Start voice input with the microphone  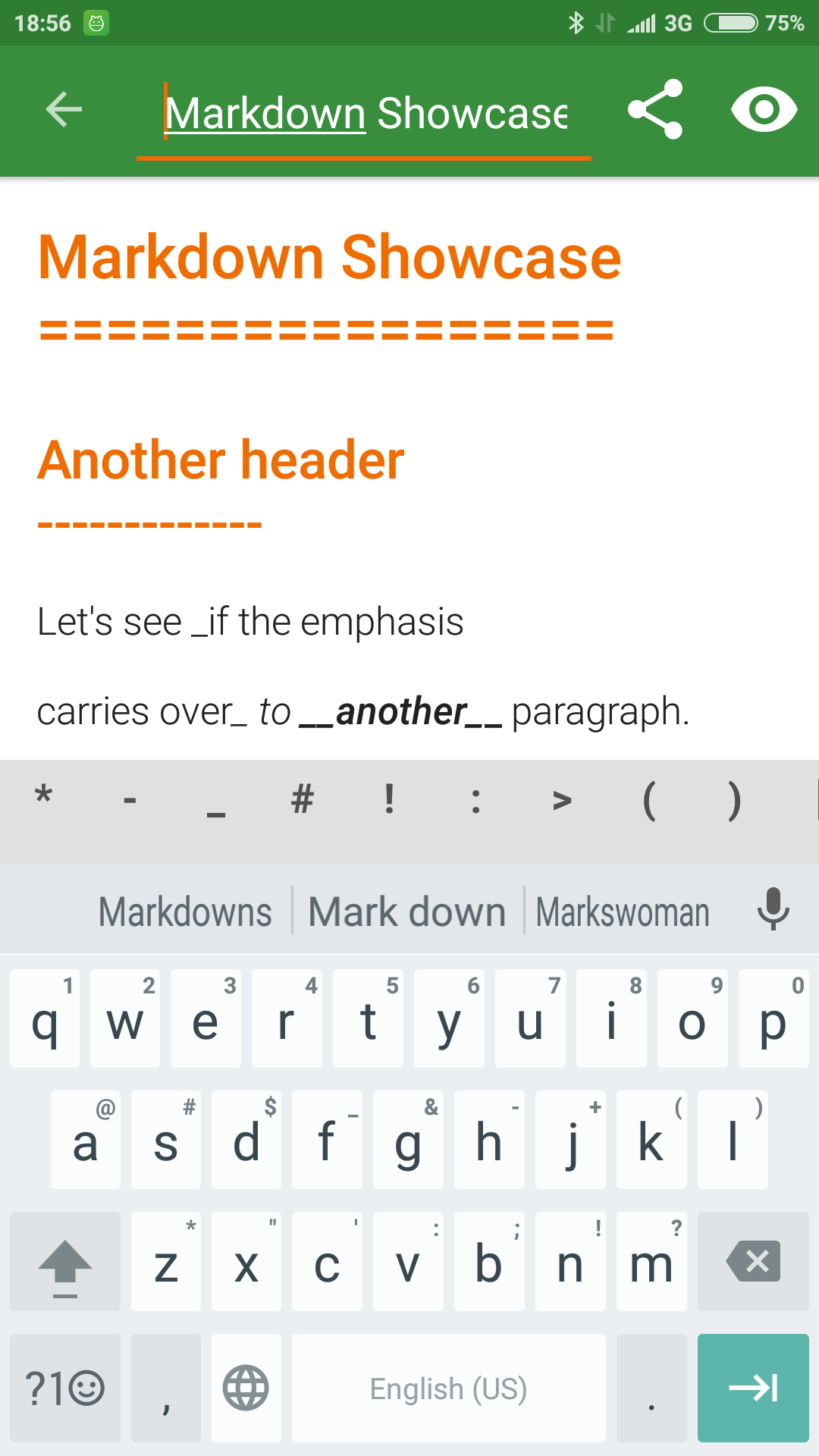point(773,908)
